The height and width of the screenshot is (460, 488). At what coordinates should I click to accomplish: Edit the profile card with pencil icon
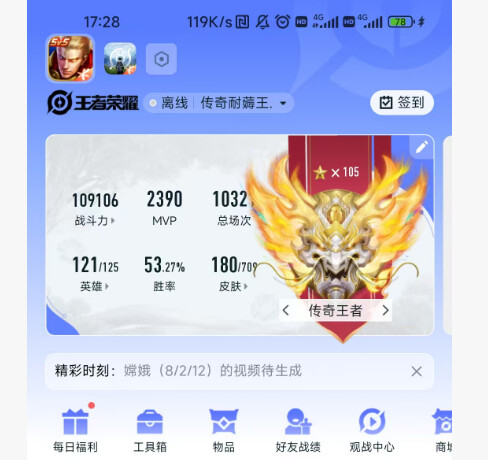tap(422, 147)
